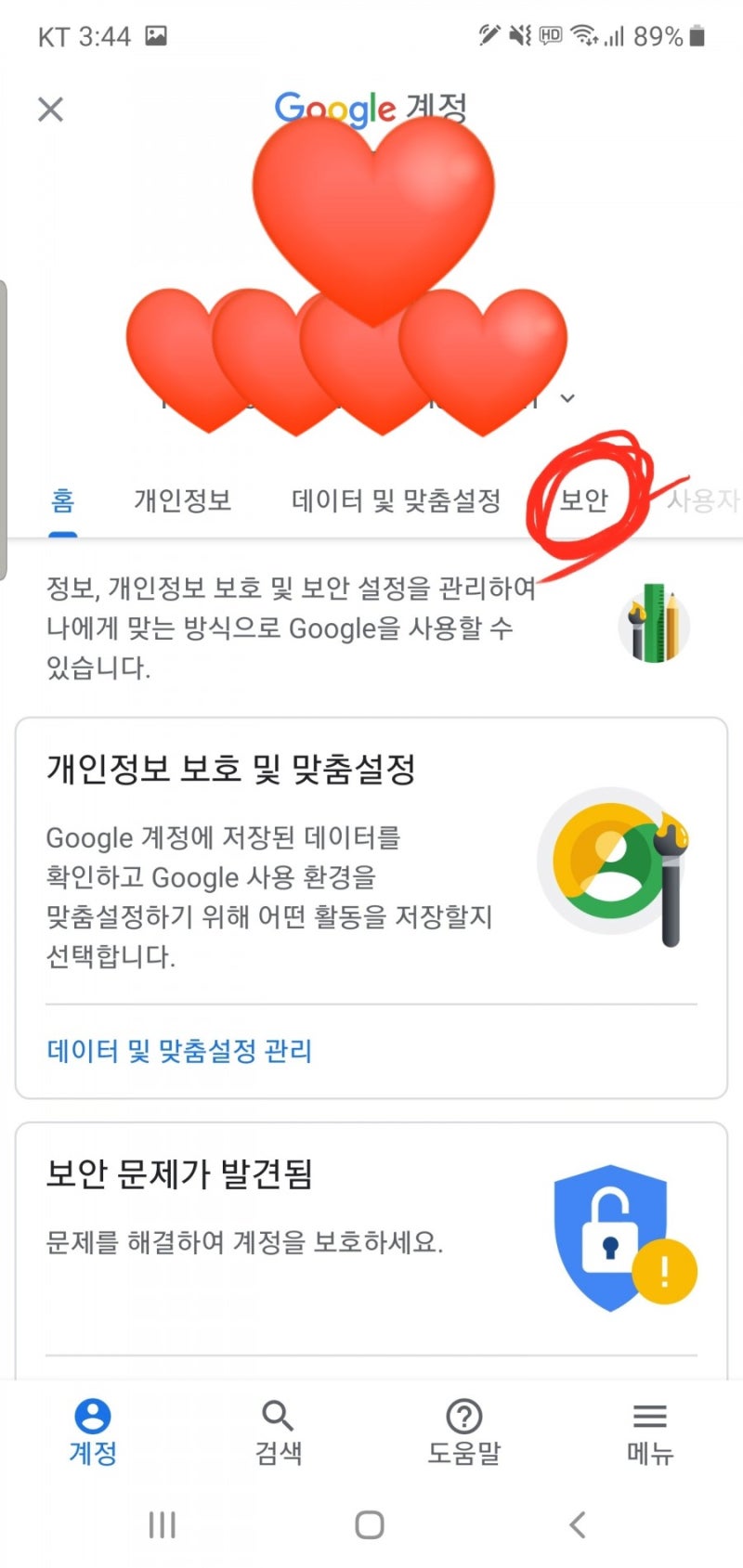
Task: Open the 개인정보 (Personal info) tab
Action: (182, 499)
